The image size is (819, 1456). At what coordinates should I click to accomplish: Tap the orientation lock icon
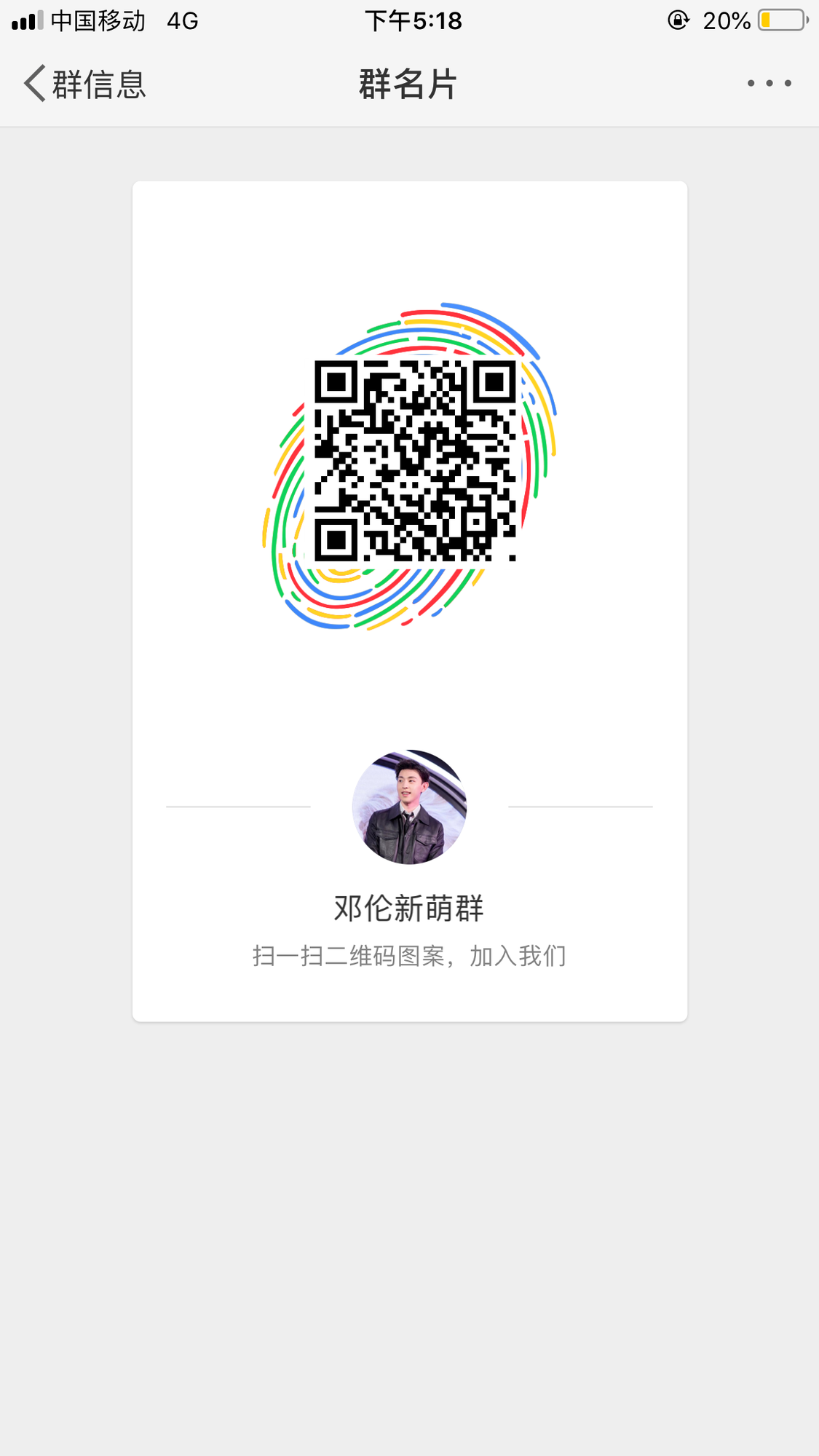678,20
